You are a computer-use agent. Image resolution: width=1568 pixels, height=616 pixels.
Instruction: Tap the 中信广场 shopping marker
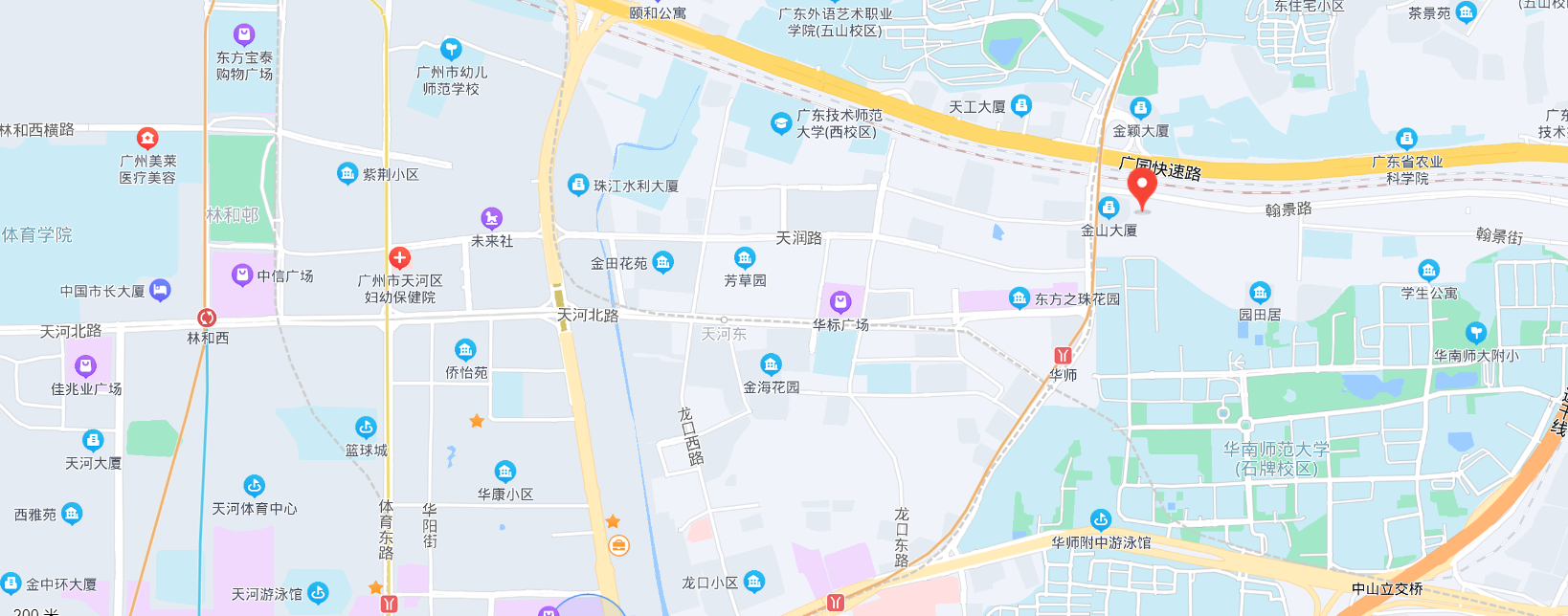point(242,275)
